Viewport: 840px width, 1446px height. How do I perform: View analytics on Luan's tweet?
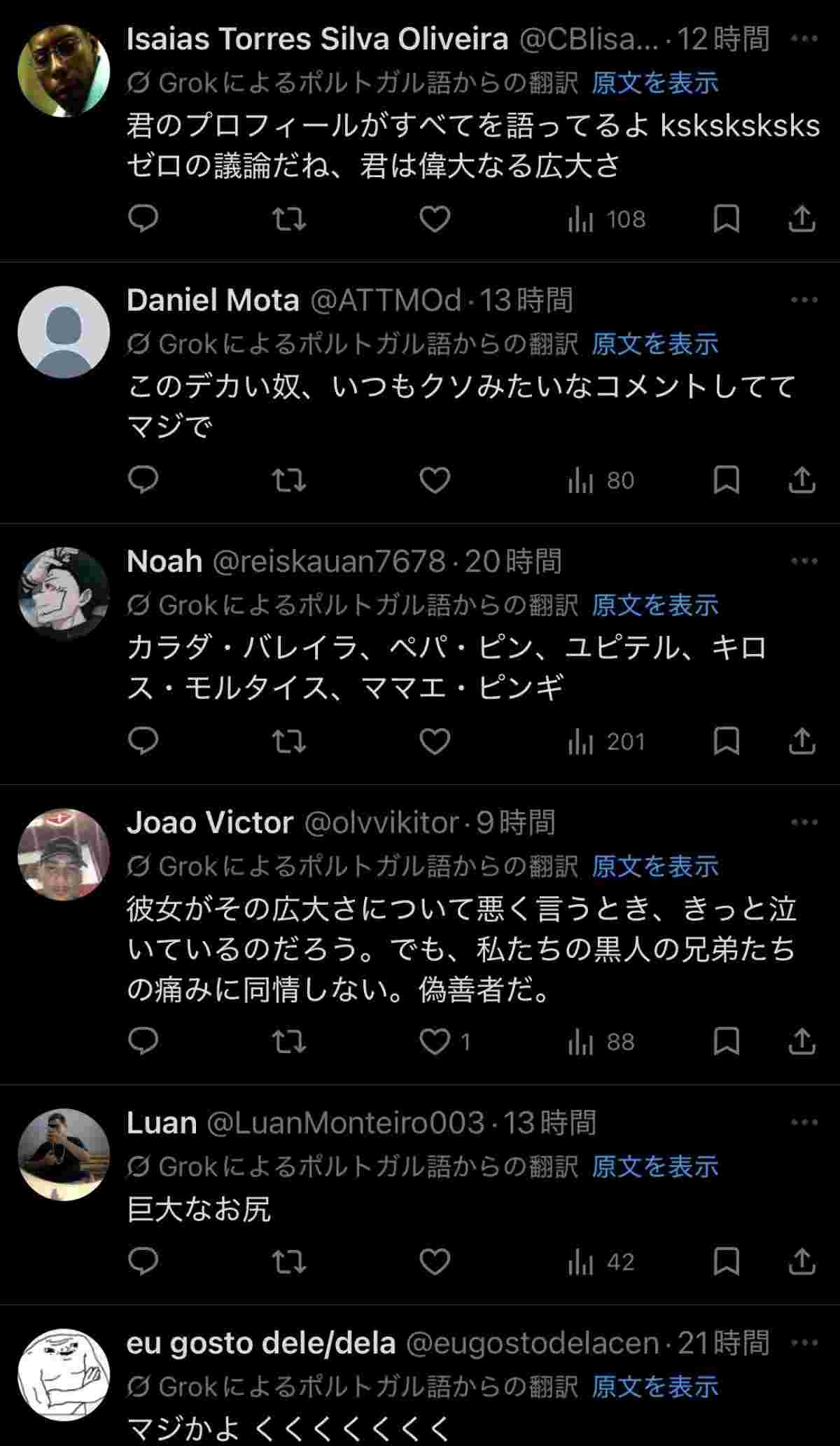(x=601, y=1262)
